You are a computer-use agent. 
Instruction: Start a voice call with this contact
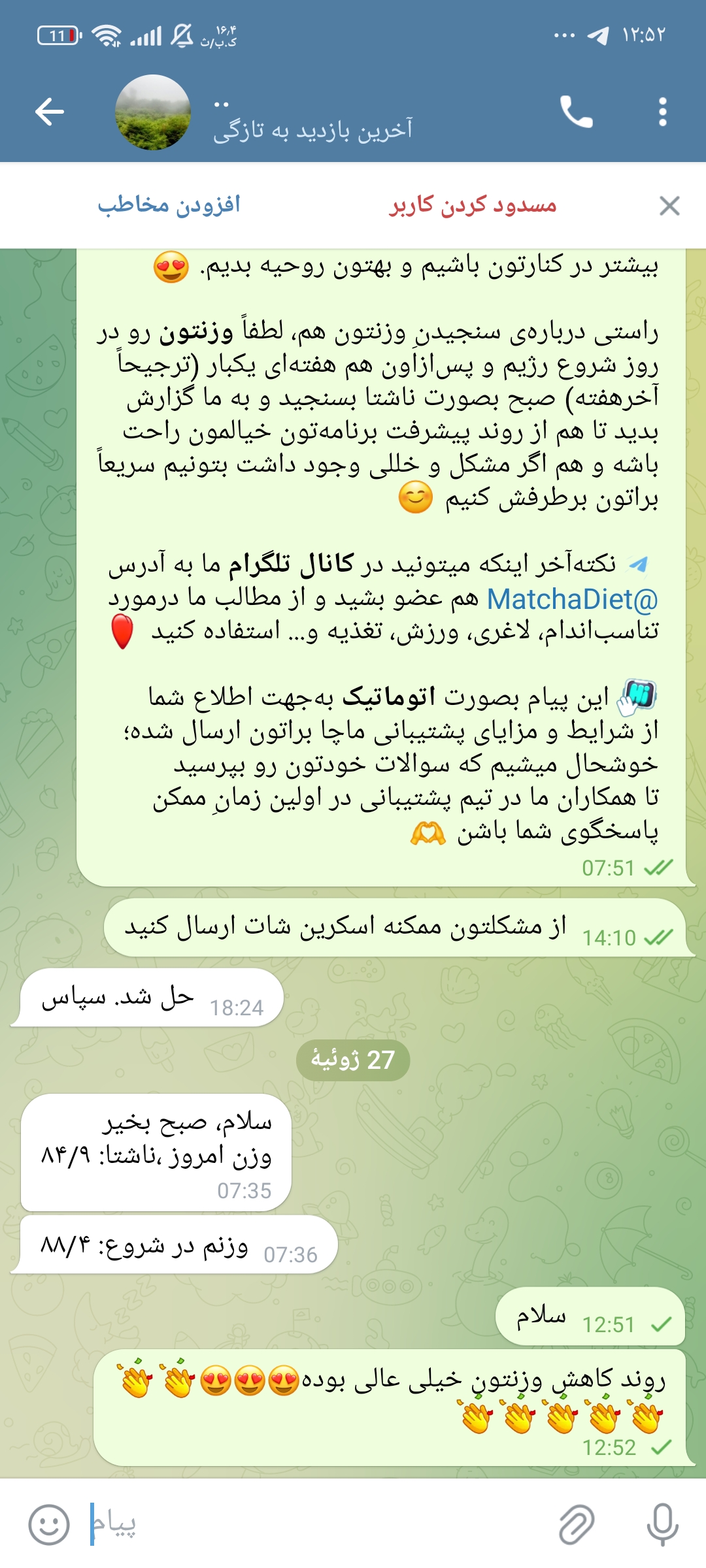click(576, 112)
